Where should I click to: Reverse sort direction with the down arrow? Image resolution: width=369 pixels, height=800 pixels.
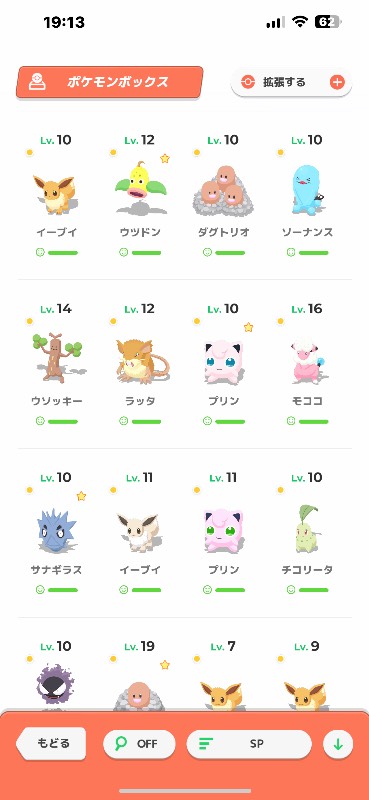click(x=338, y=744)
